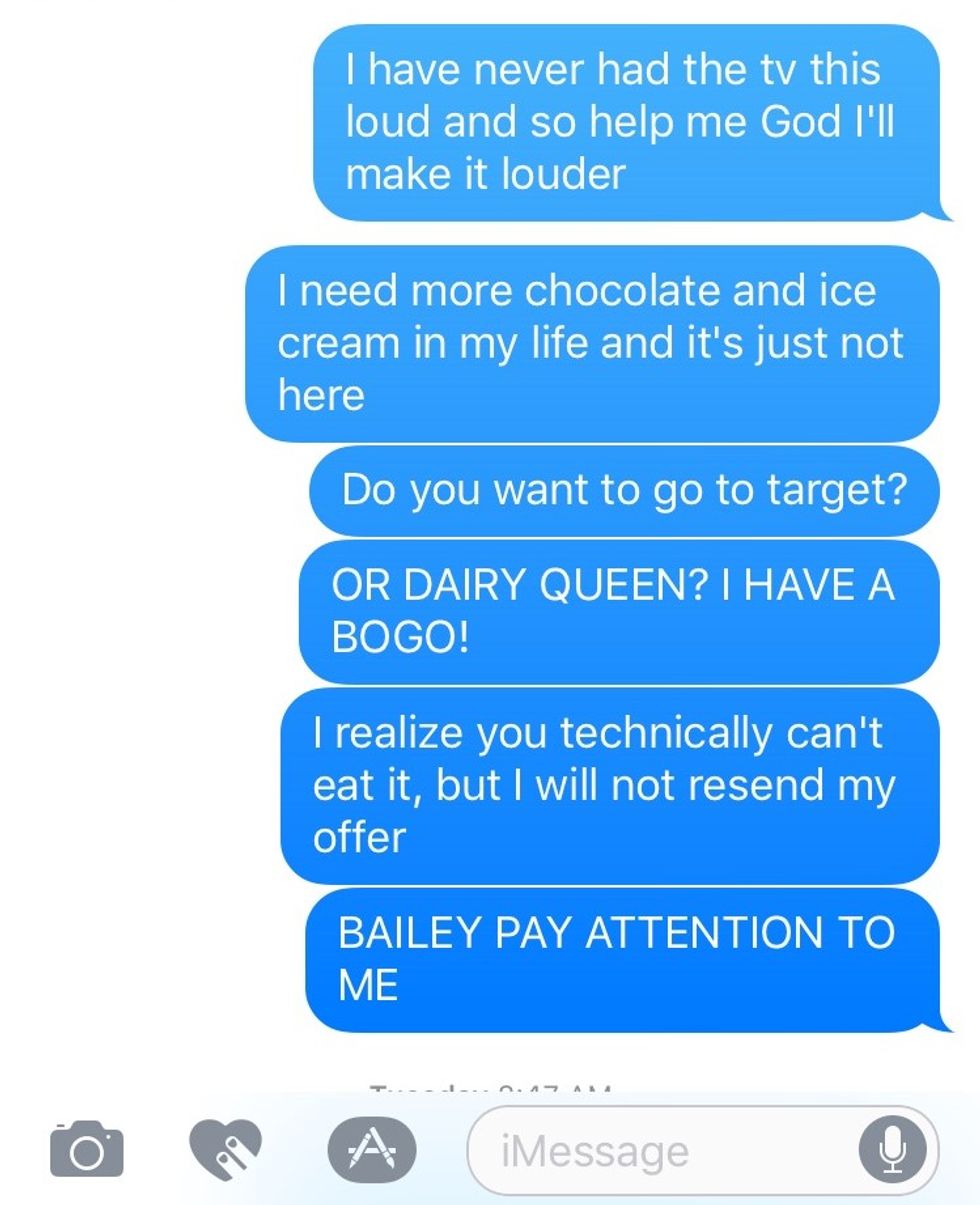The height and width of the screenshot is (1205, 980).
Task: Open the camera to attach a photo
Action: coord(87,1151)
